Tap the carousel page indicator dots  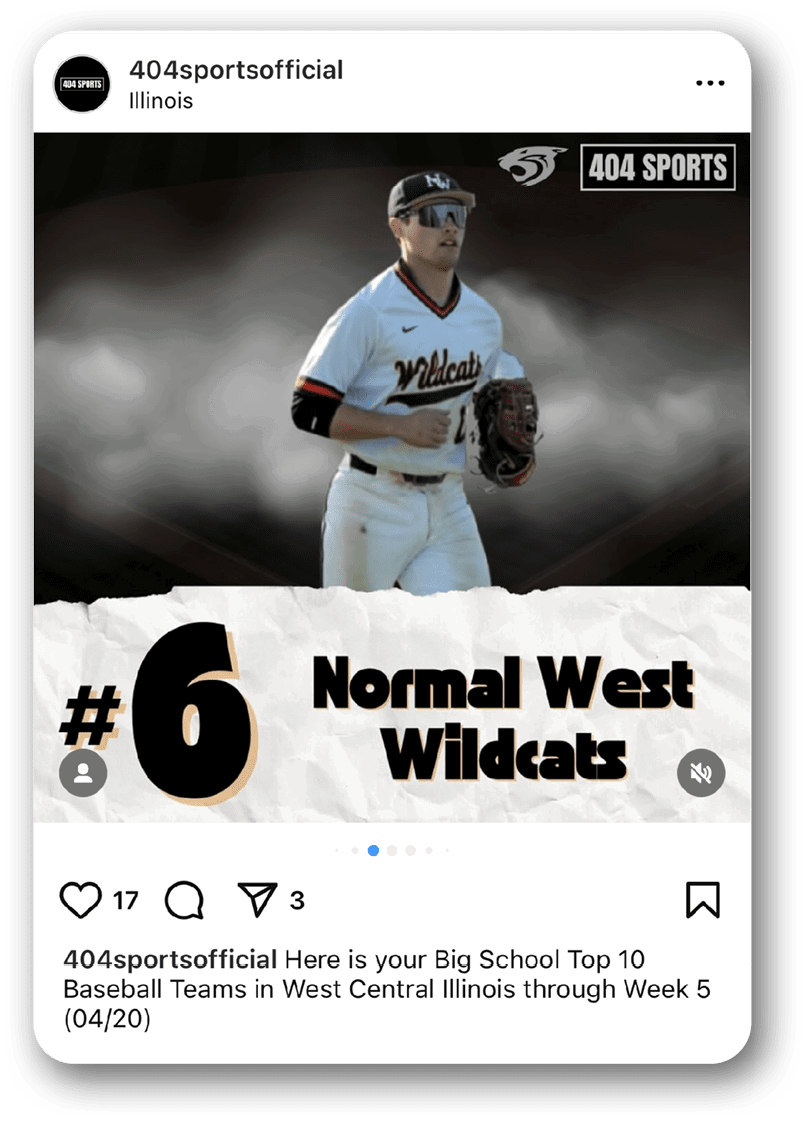point(392,851)
